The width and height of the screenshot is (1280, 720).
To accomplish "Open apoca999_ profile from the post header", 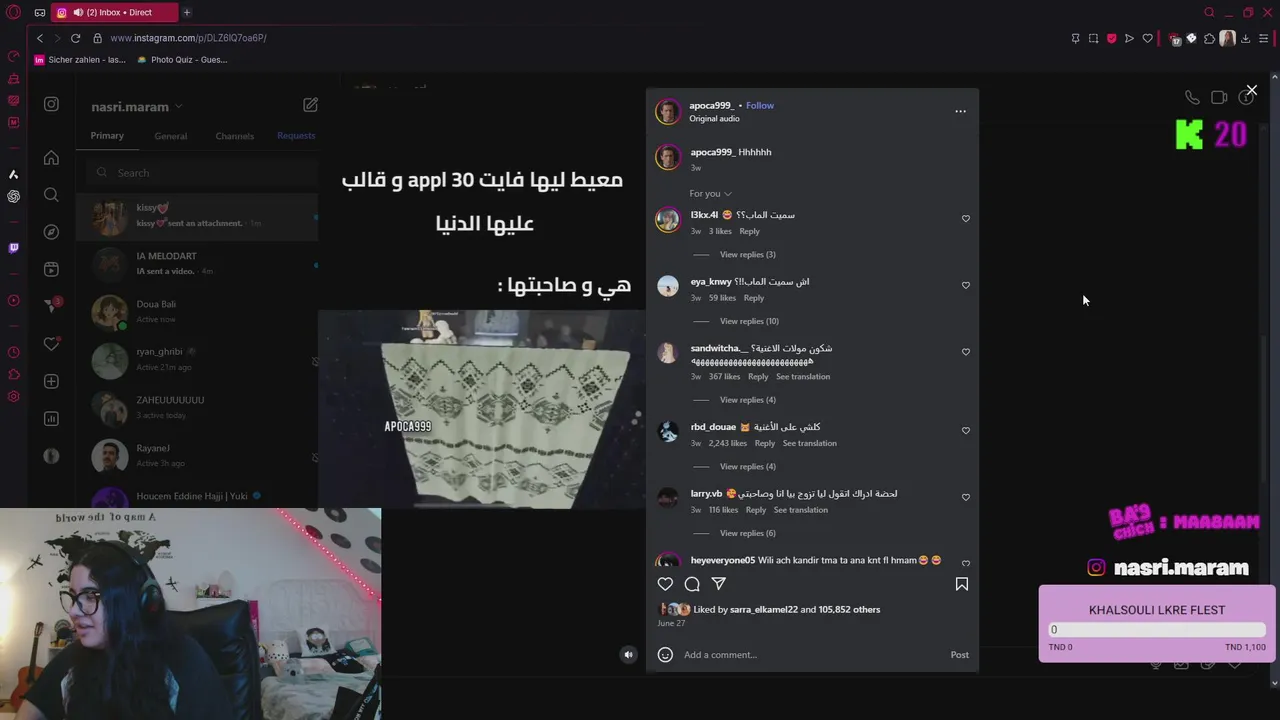I will [x=711, y=105].
